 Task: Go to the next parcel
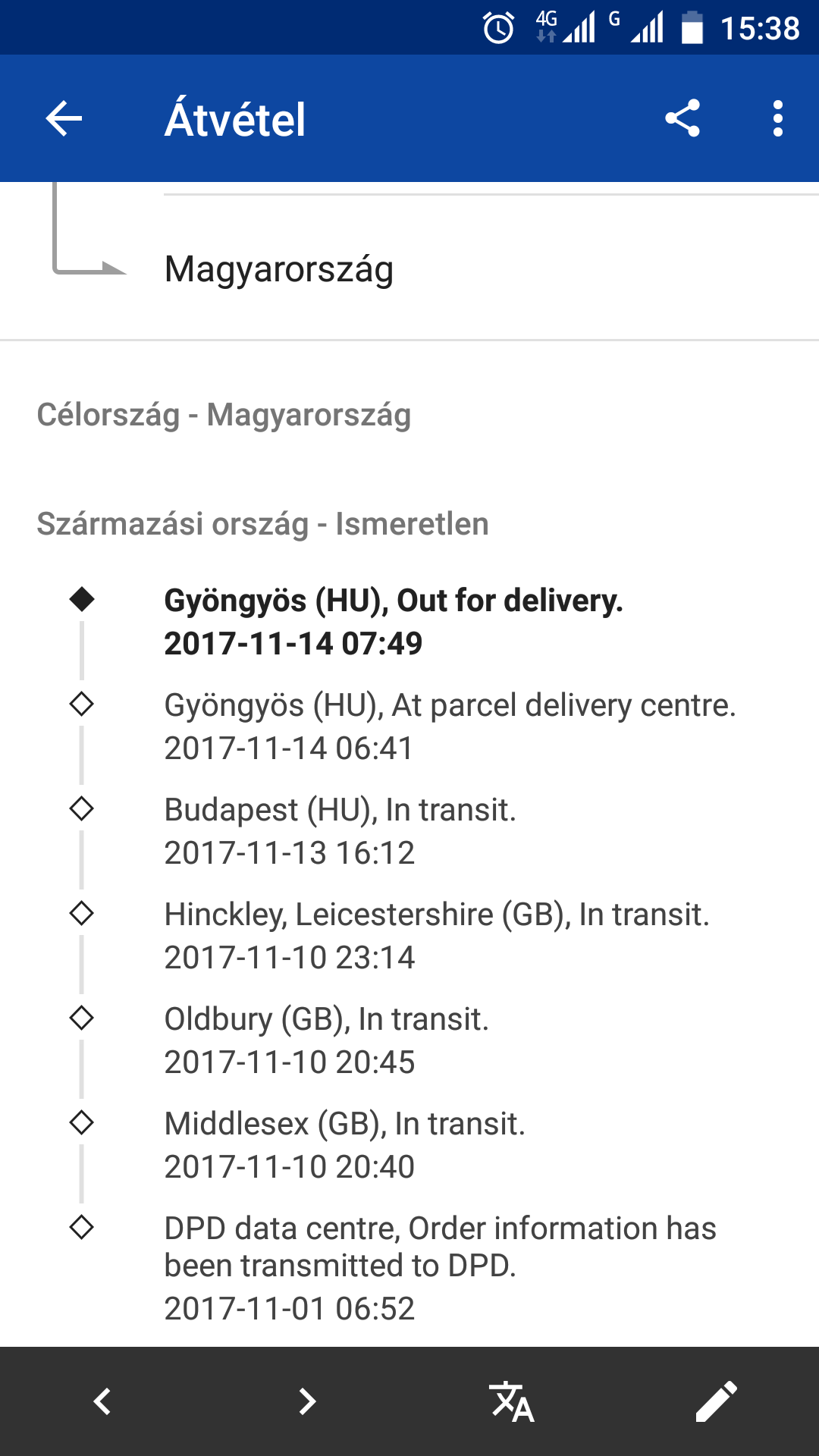307,1401
